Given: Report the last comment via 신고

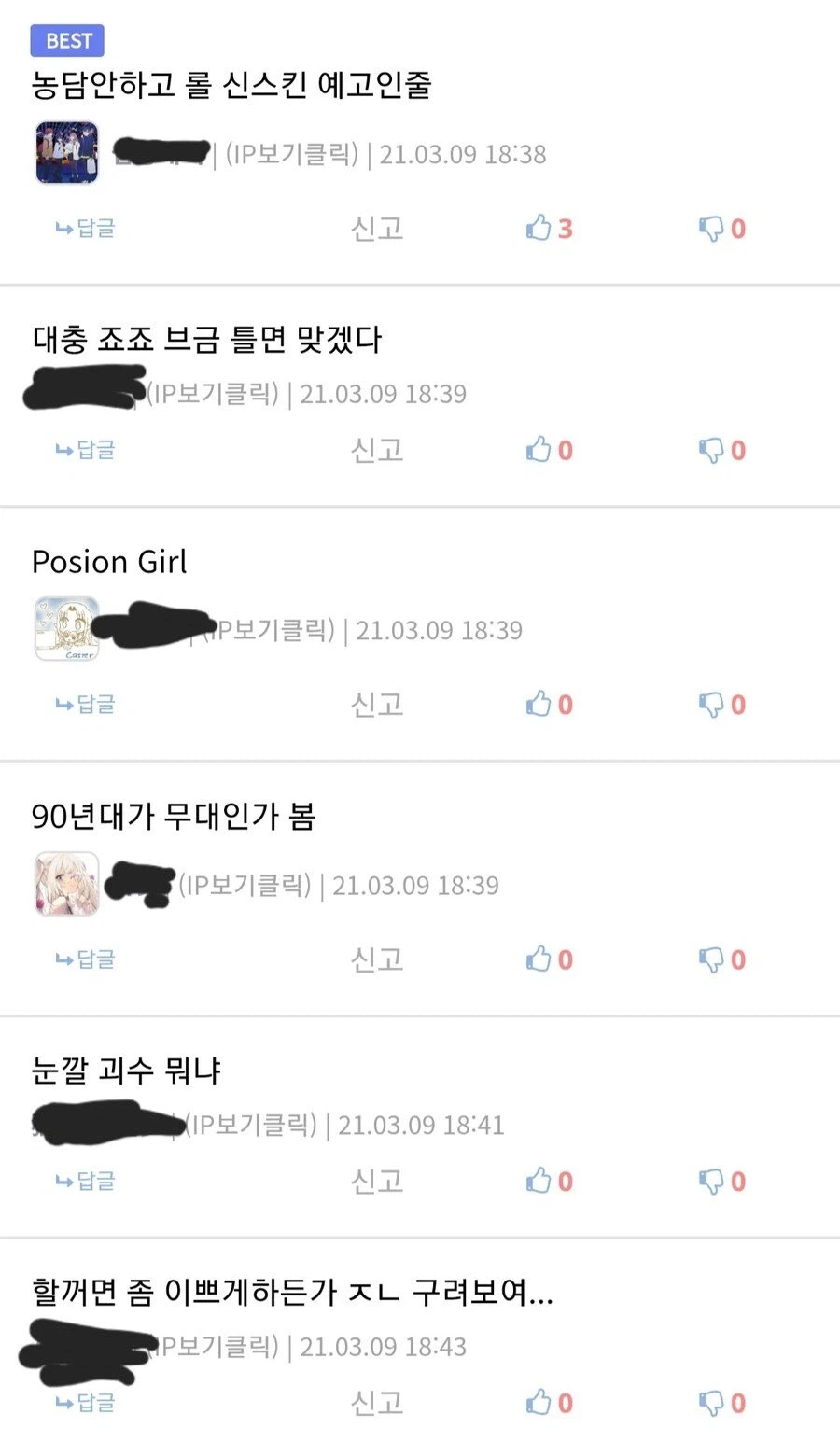Looking at the screenshot, I should (x=376, y=1403).
